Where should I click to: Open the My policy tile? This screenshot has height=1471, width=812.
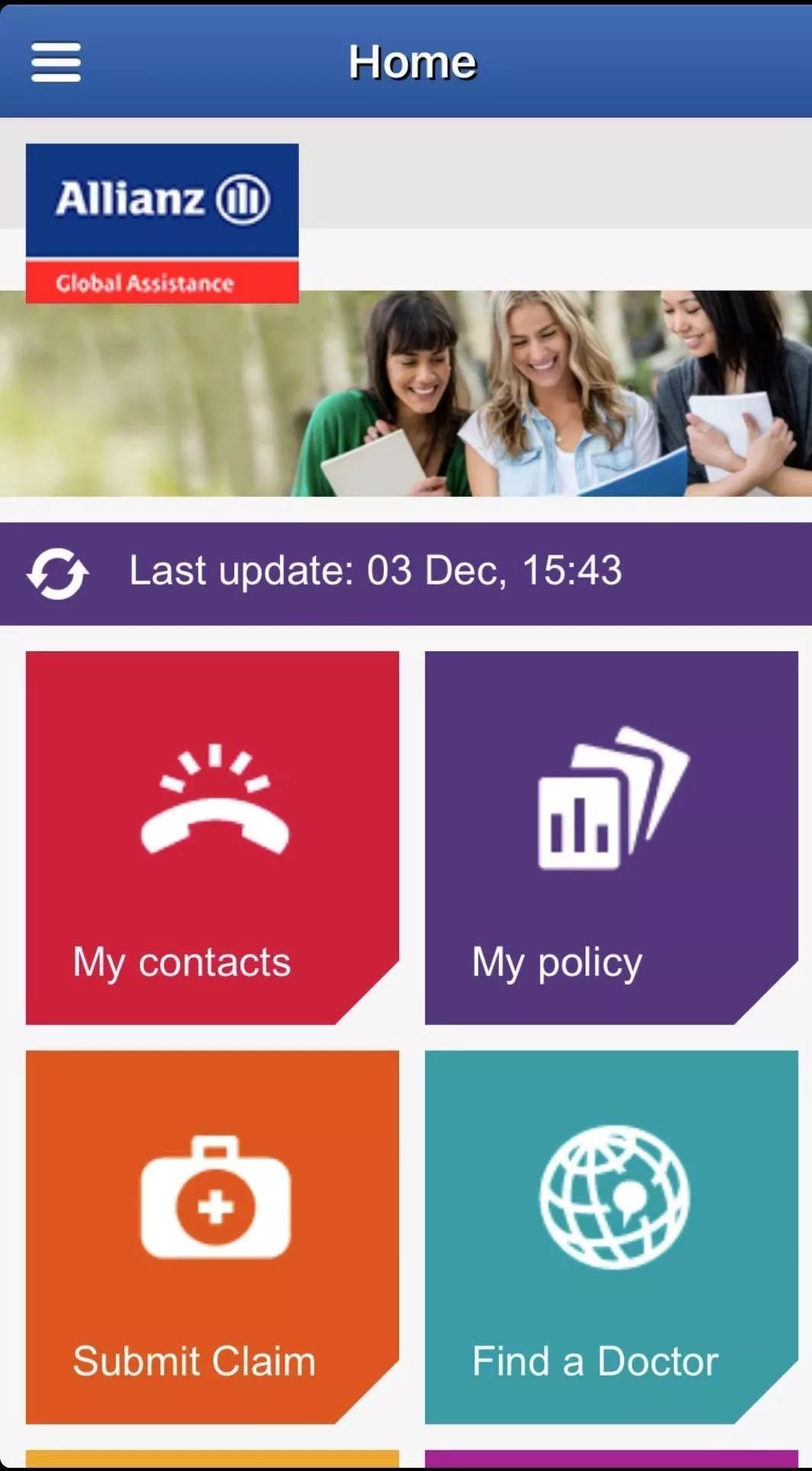click(611, 837)
